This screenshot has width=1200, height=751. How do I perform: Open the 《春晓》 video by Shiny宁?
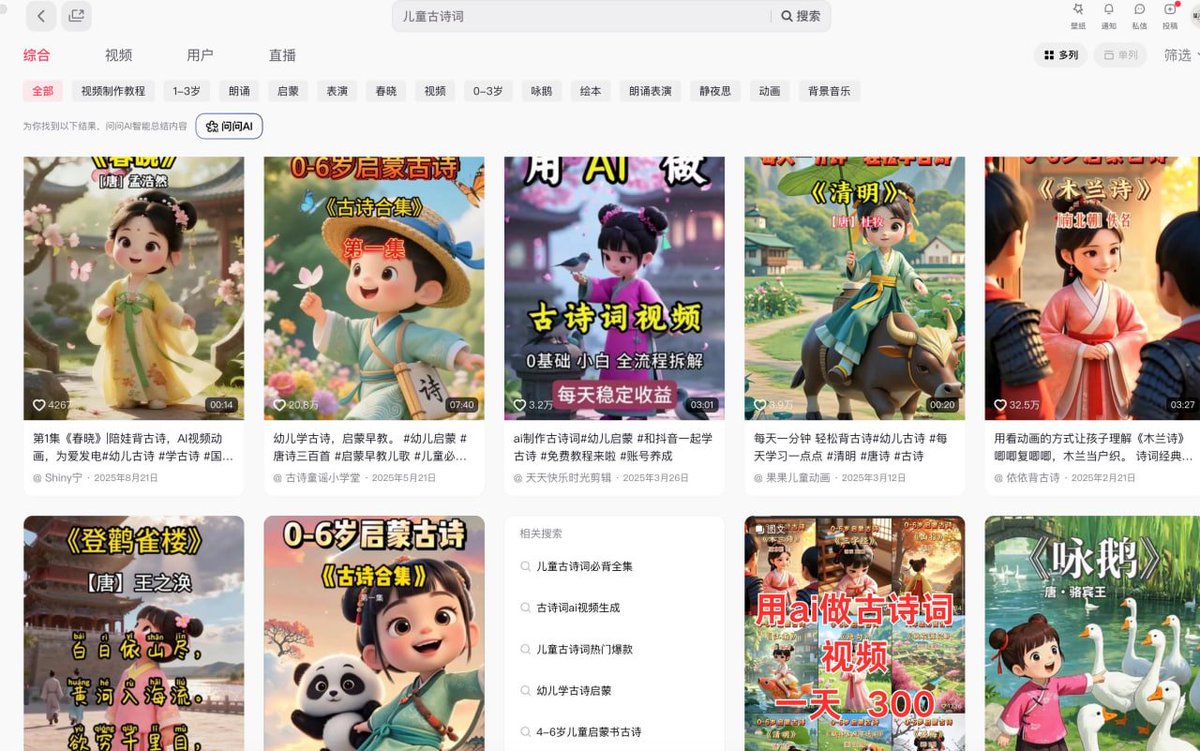(x=134, y=288)
